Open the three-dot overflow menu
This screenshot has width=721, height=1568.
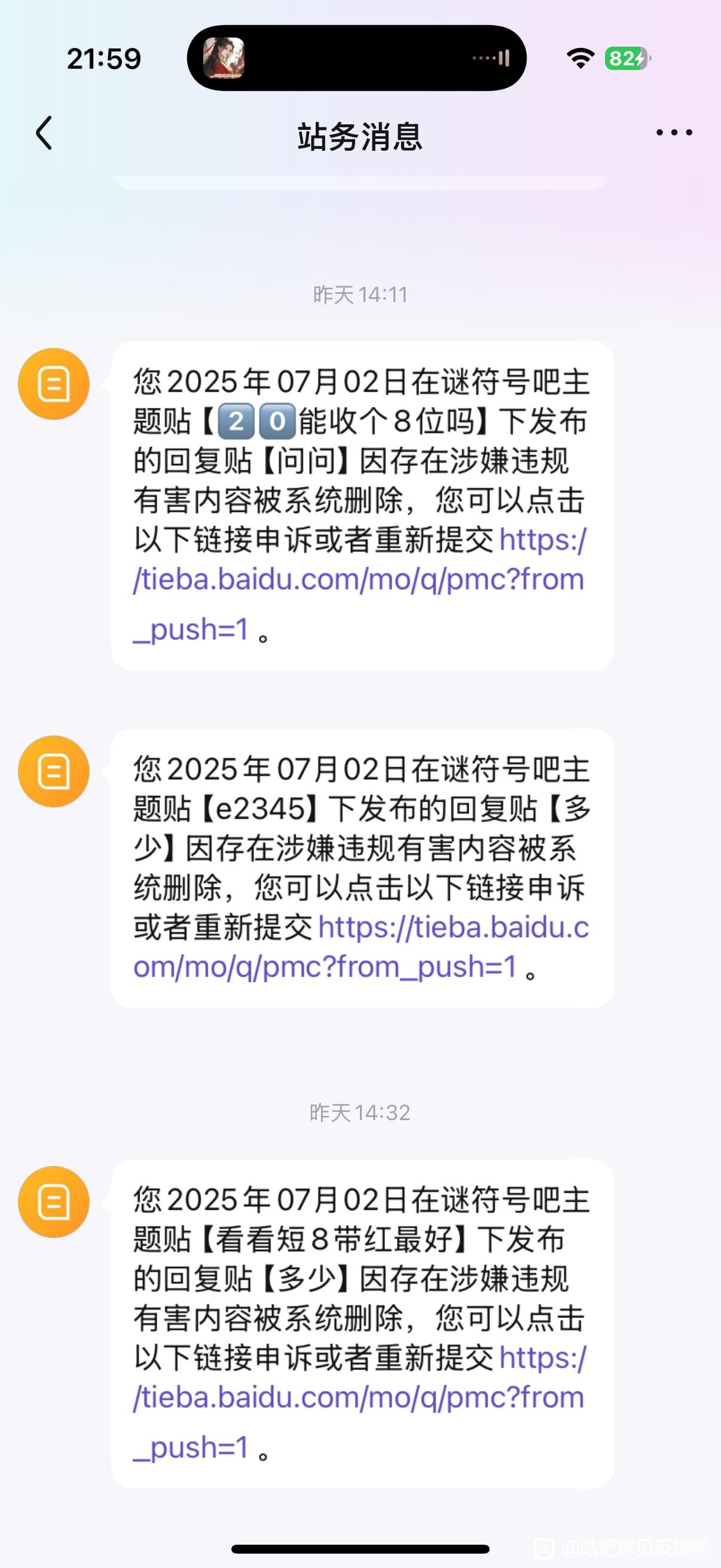pyautogui.click(x=674, y=133)
